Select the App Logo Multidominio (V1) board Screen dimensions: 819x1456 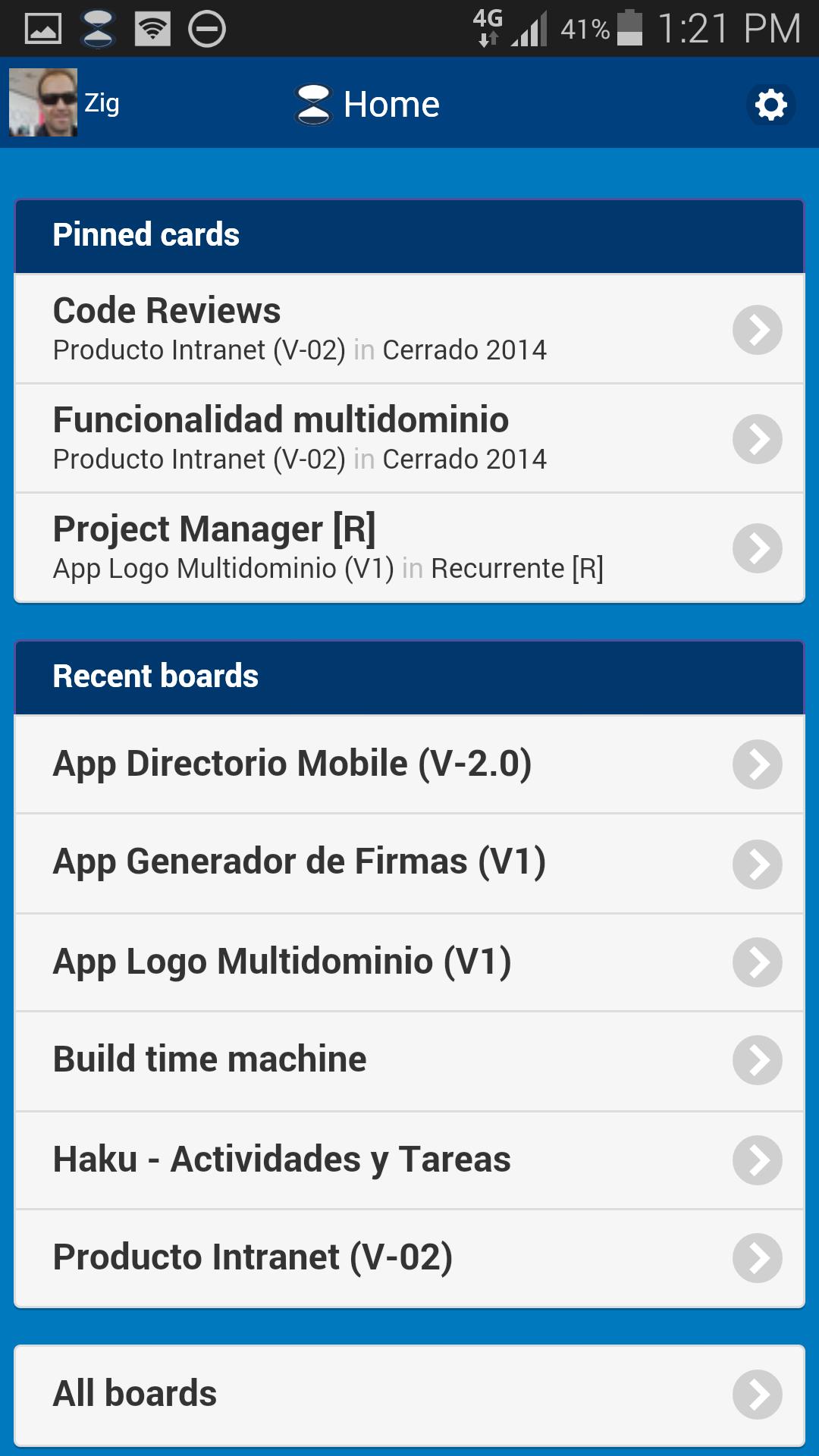pyautogui.click(x=758, y=962)
